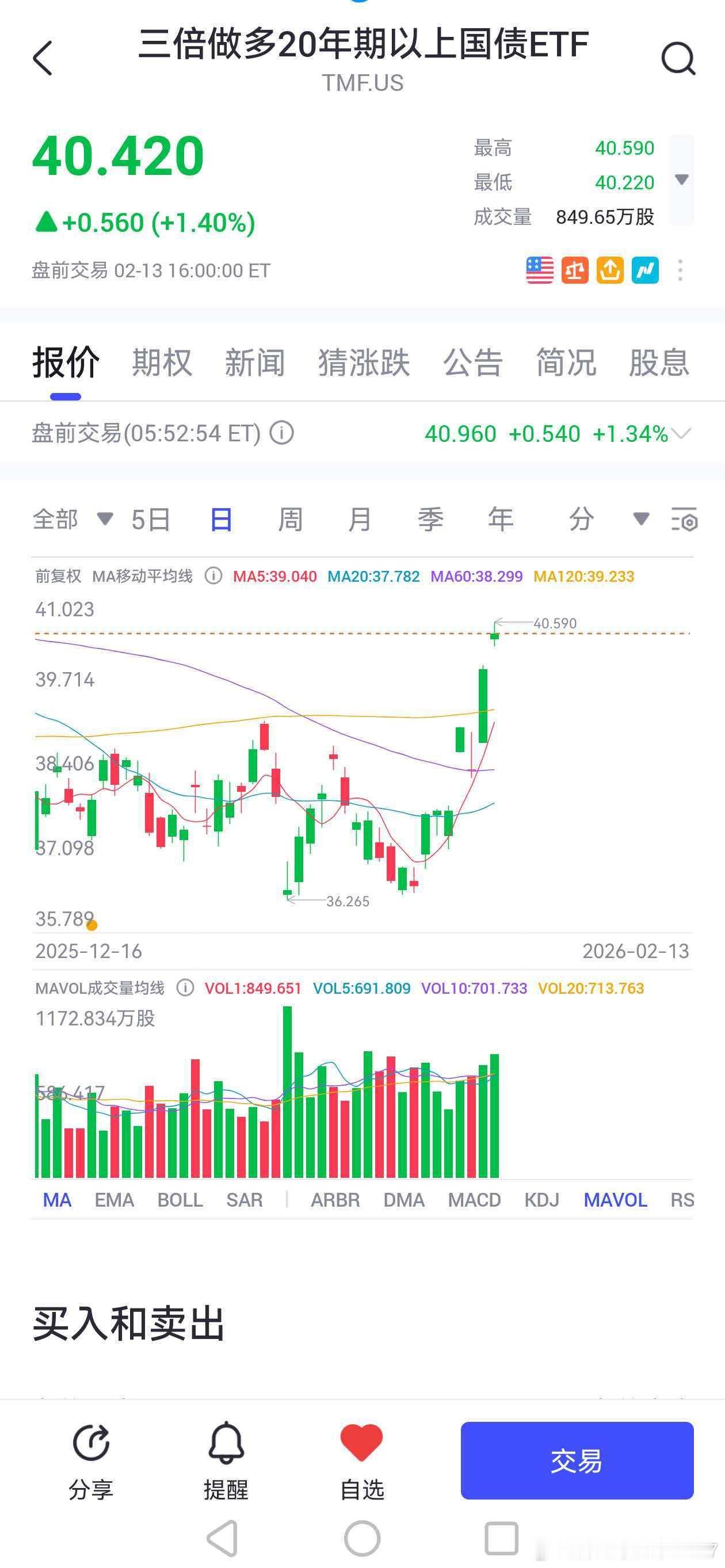Open the chart settings icon beside timeframes

pos(684,519)
